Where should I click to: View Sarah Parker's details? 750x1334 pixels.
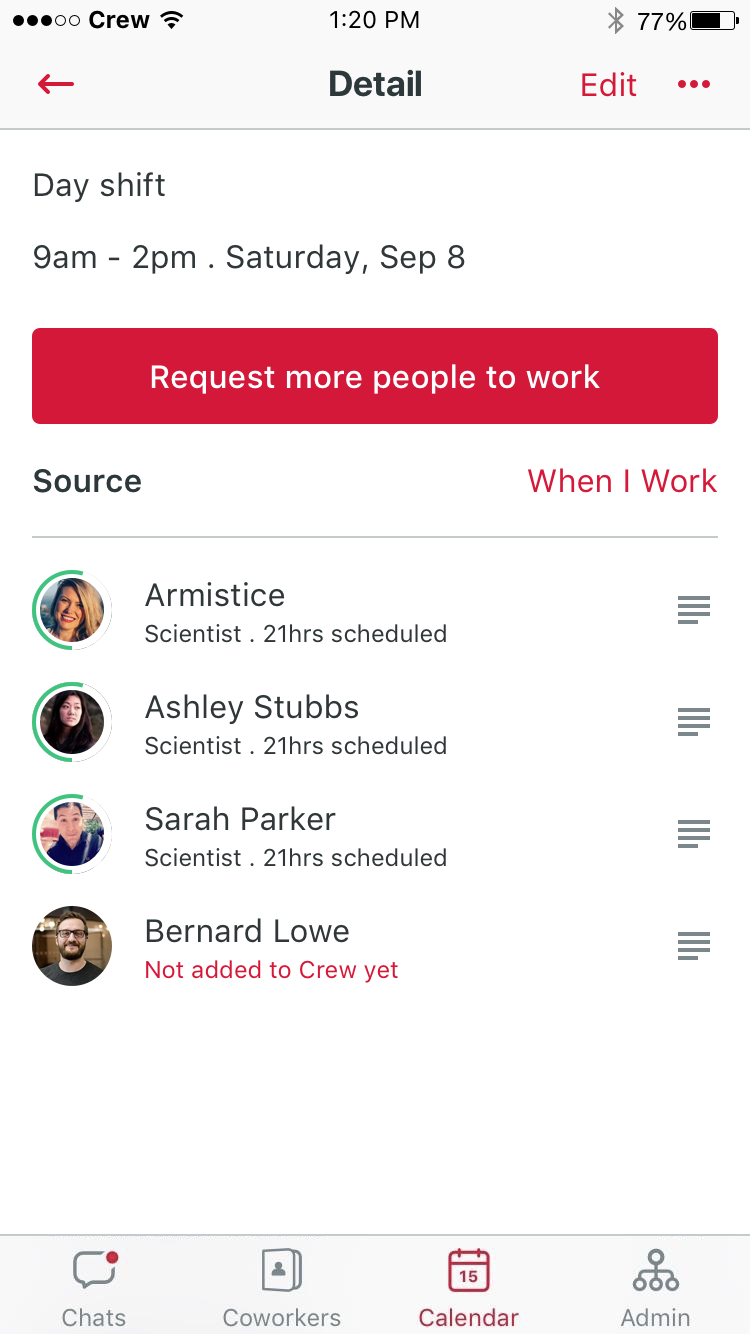375,834
